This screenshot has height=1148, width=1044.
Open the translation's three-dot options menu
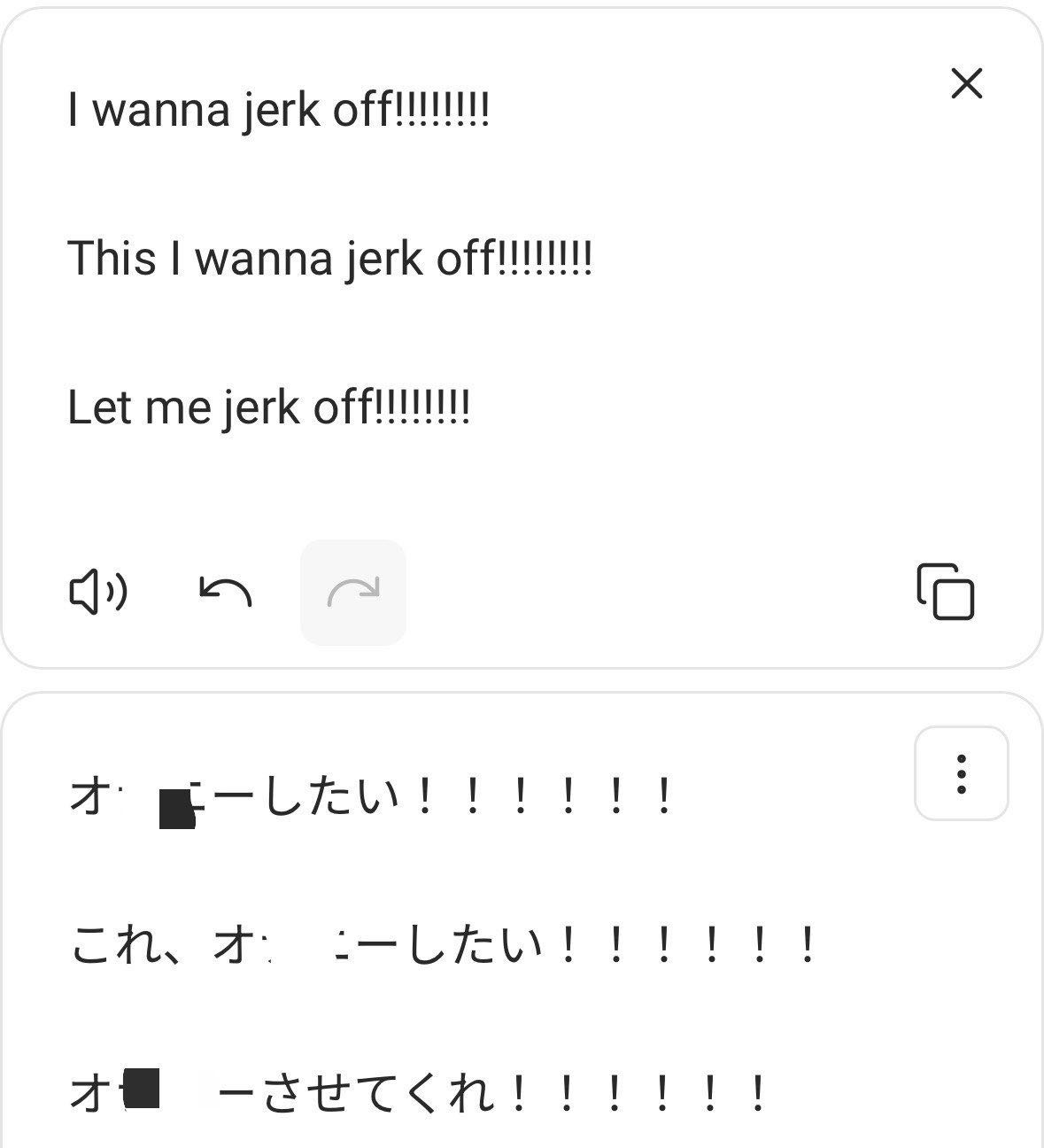961,773
